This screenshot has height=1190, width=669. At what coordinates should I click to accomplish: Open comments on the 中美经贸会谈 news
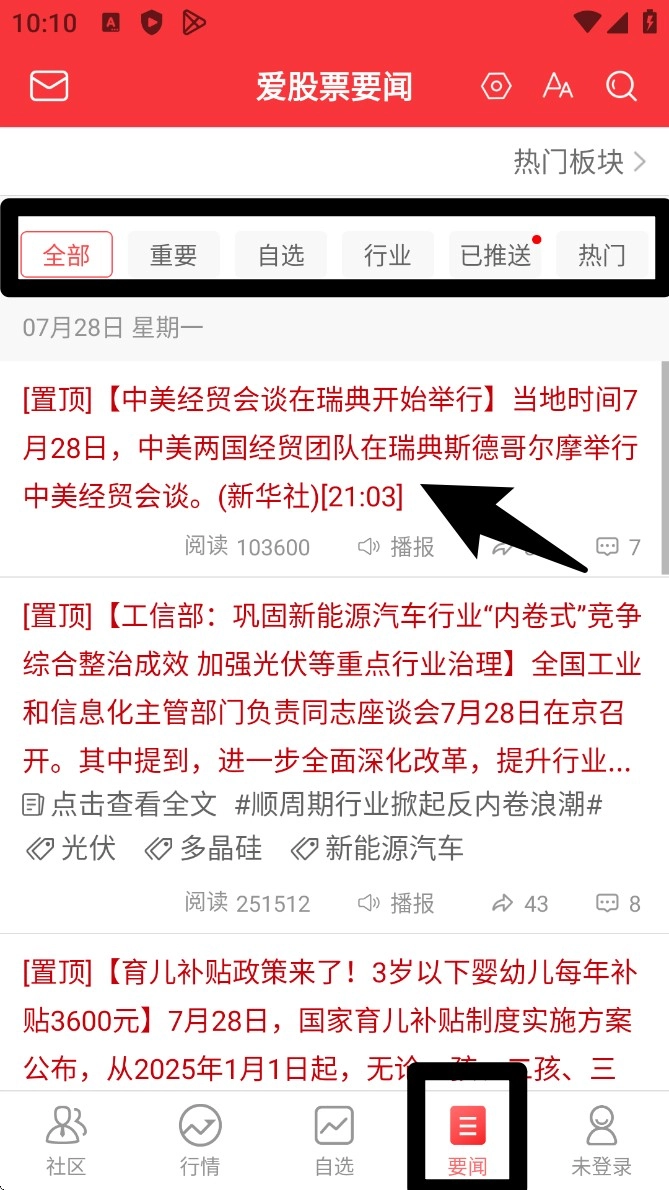pos(618,546)
